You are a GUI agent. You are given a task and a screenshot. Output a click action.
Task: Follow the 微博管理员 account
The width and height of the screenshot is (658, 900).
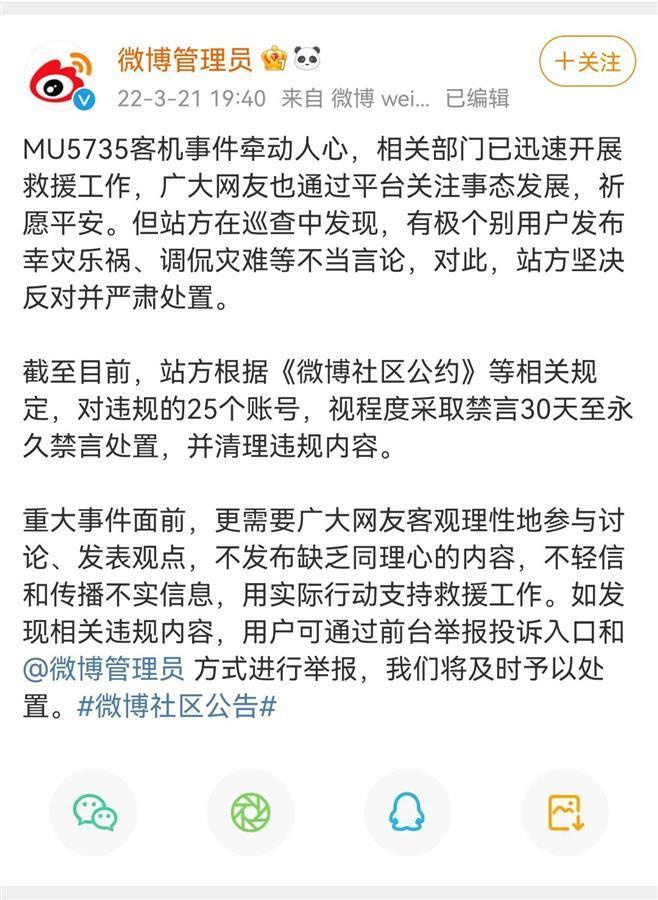587,61
